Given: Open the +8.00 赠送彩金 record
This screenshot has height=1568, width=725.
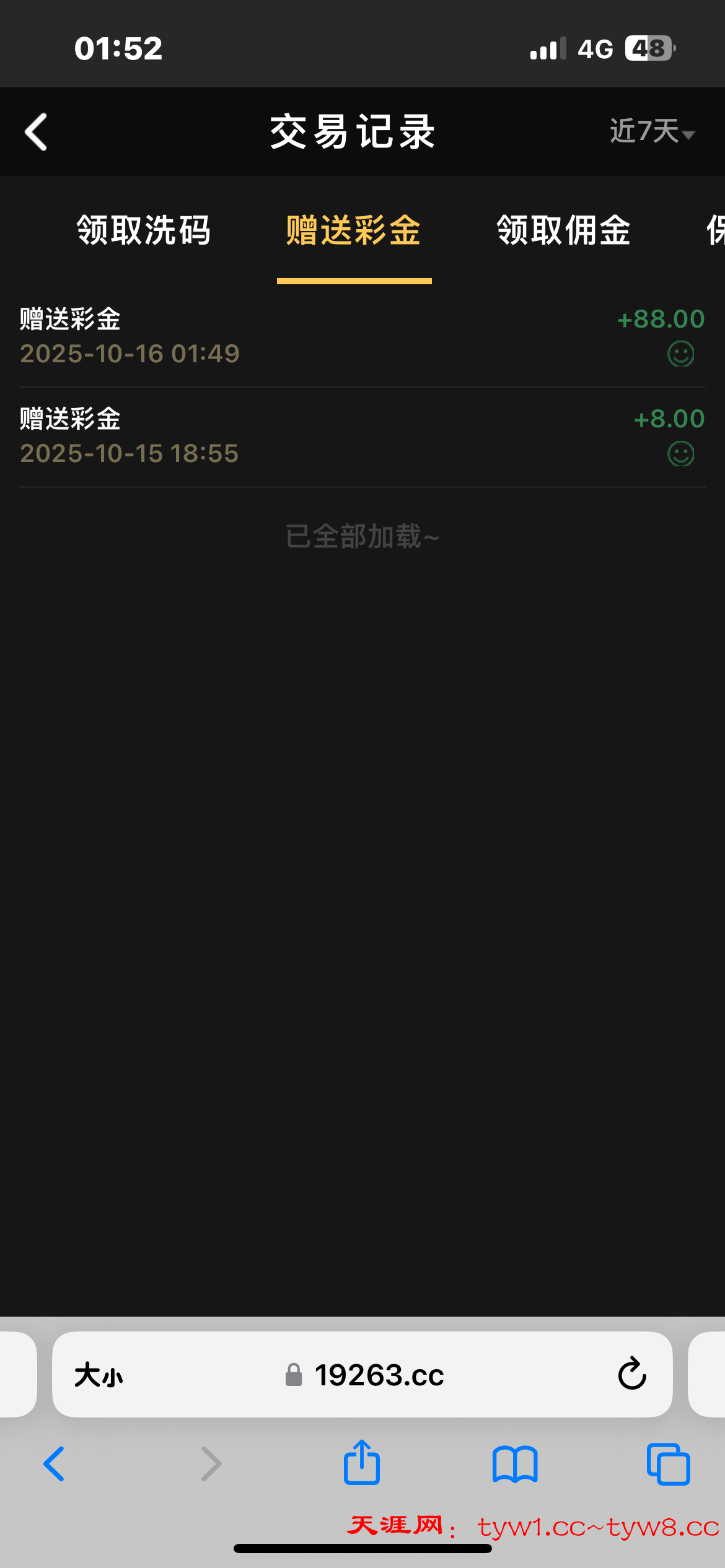Looking at the screenshot, I should click(x=362, y=436).
